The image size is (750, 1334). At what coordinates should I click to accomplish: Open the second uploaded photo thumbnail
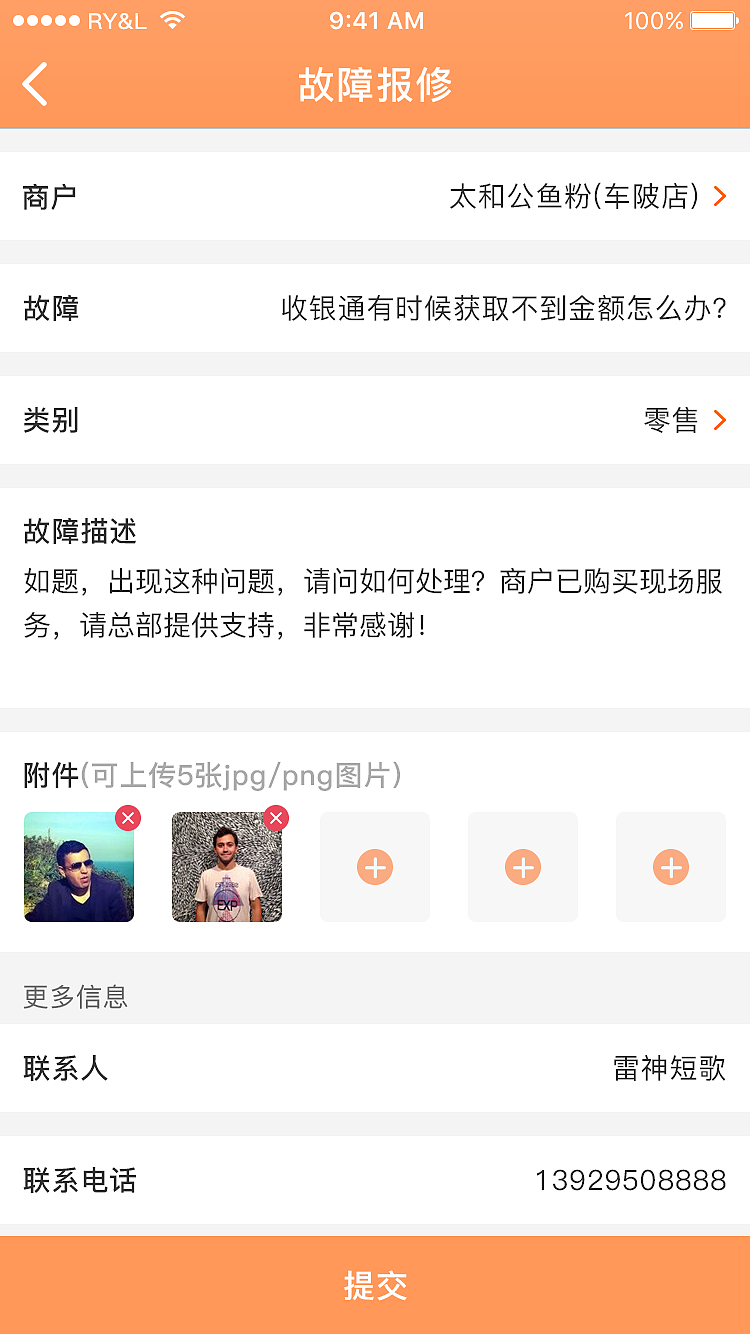pyautogui.click(x=227, y=867)
